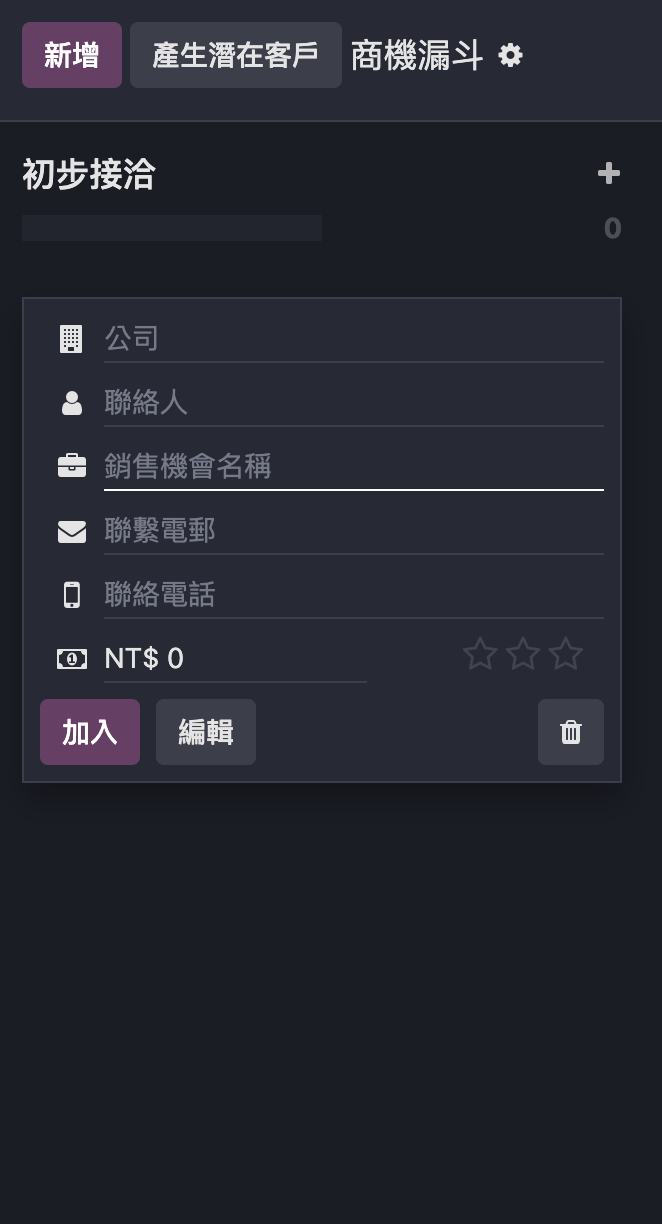Focus the 公司 field
This screenshot has width=662, height=1224.
(353, 338)
